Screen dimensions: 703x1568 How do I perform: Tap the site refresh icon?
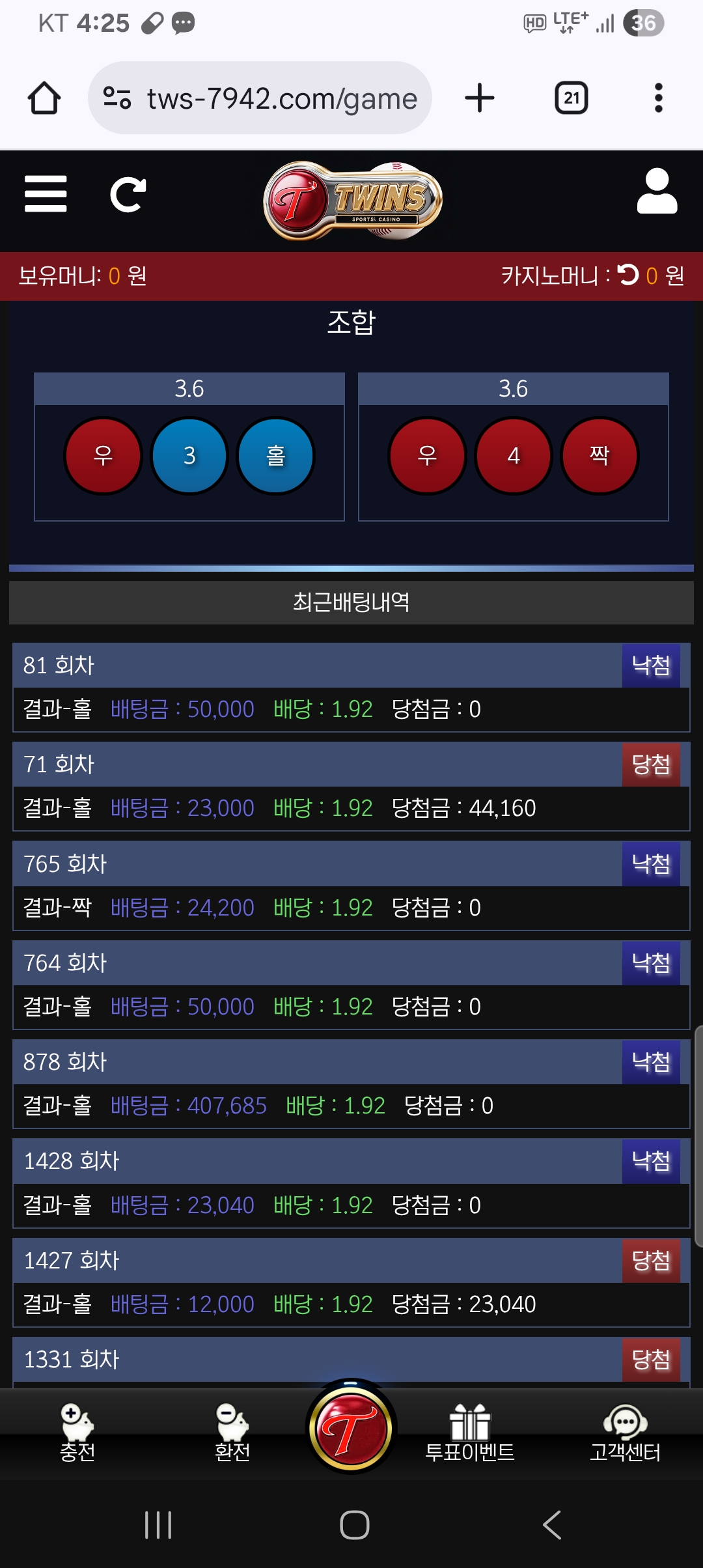point(128,194)
